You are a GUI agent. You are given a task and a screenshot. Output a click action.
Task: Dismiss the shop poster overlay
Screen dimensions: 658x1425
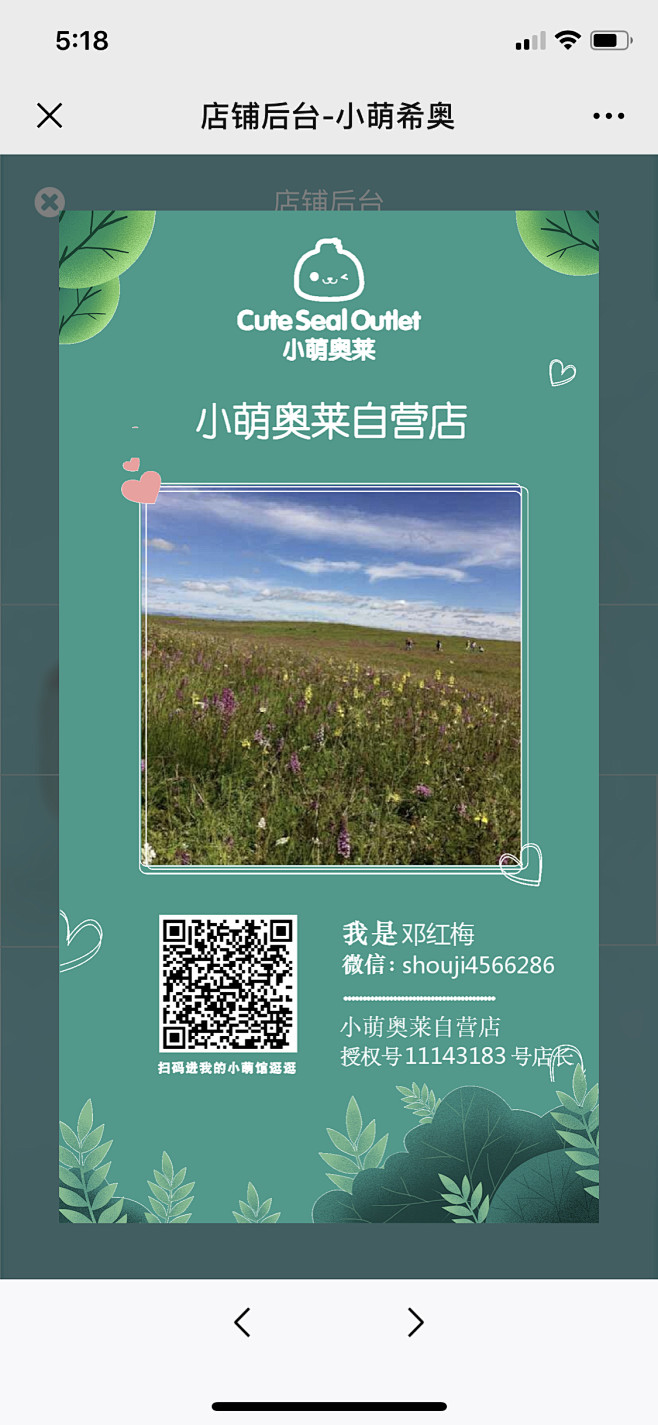pyautogui.click(x=49, y=203)
